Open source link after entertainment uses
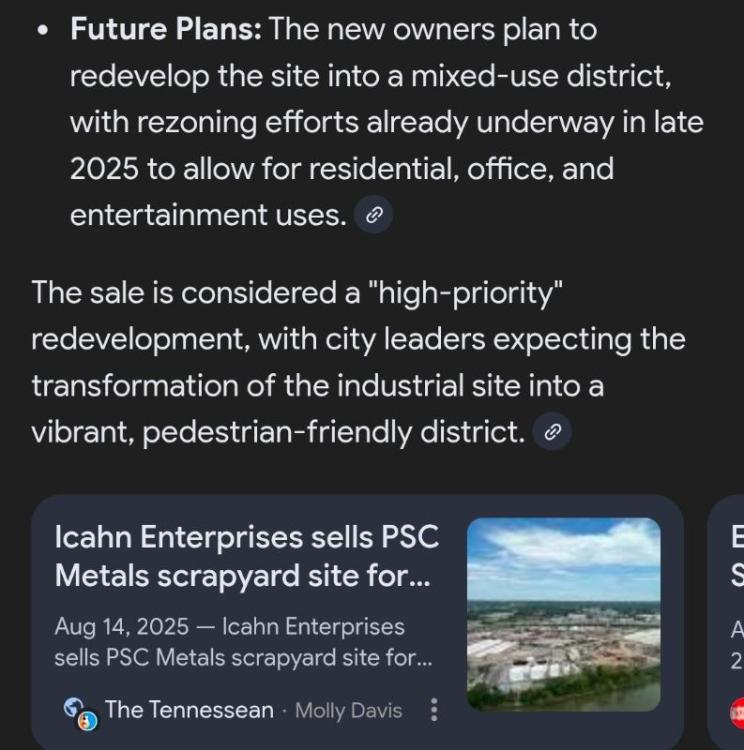Screen dimensions: 744x750 click(374, 215)
